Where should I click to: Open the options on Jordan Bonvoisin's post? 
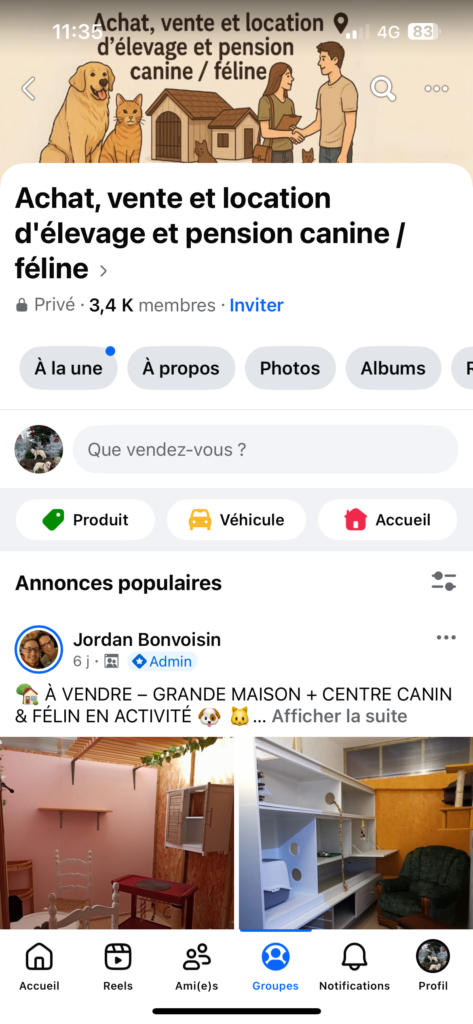tap(446, 637)
